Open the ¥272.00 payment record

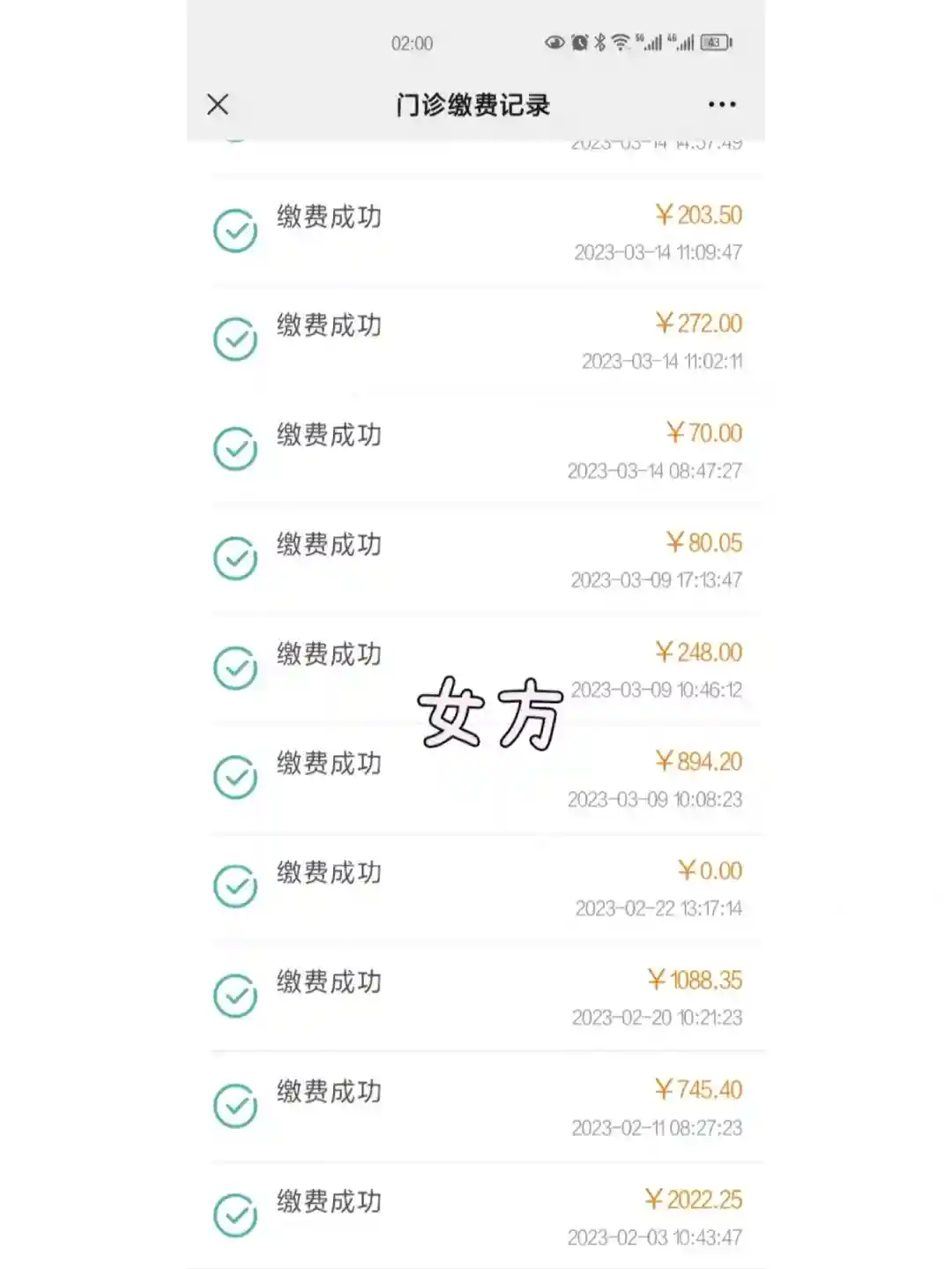(x=476, y=340)
